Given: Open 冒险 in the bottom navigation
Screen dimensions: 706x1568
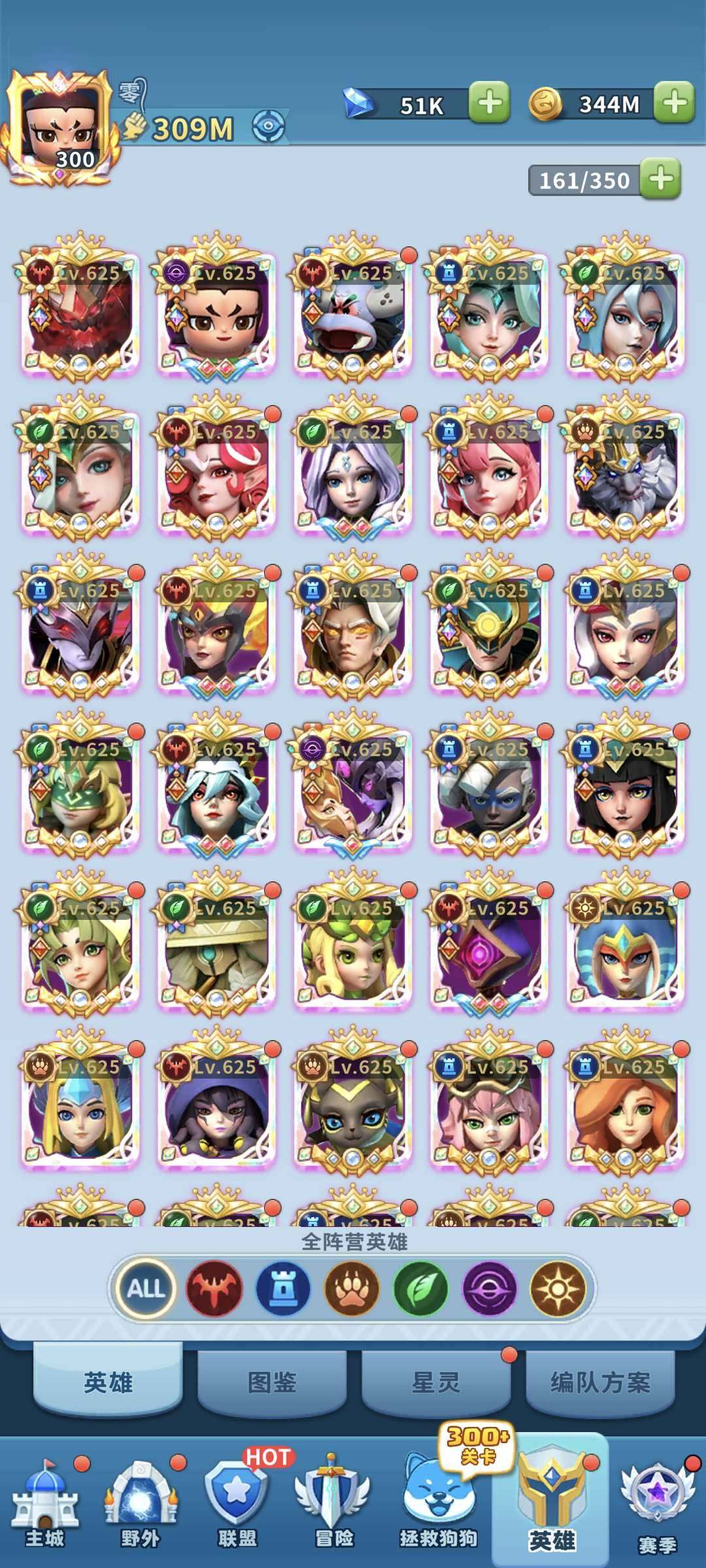Looking at the screenshot, I should (x=333, y=1503).
